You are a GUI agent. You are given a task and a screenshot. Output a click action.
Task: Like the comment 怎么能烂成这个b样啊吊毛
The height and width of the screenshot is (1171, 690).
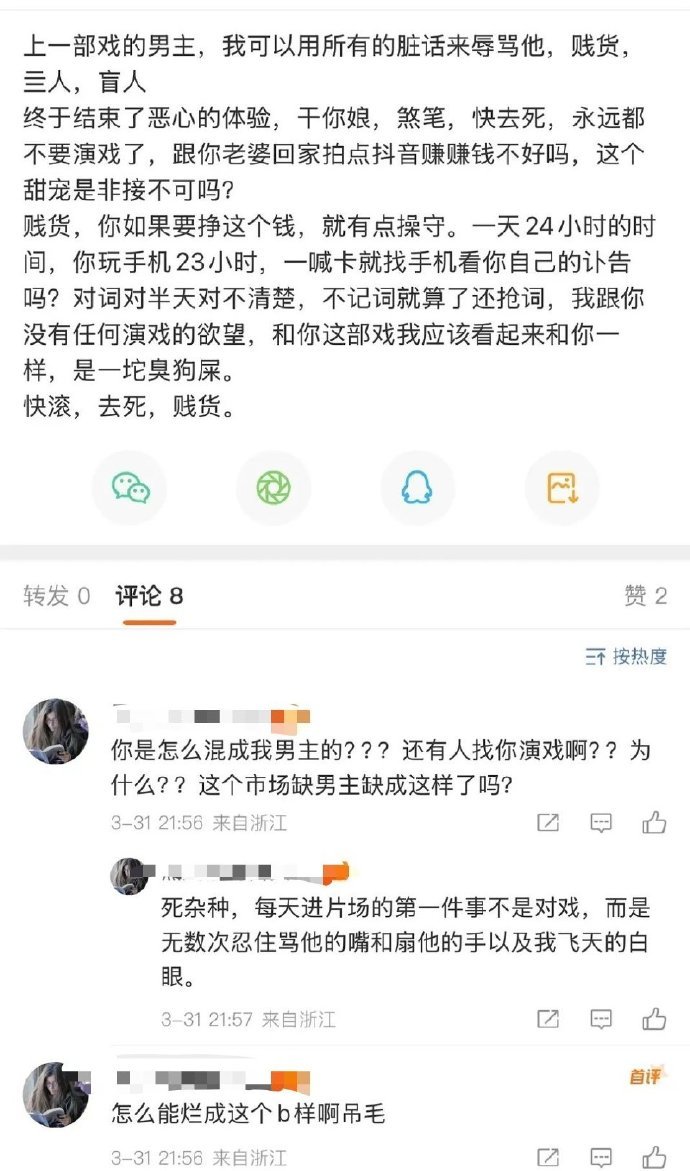654,1158
